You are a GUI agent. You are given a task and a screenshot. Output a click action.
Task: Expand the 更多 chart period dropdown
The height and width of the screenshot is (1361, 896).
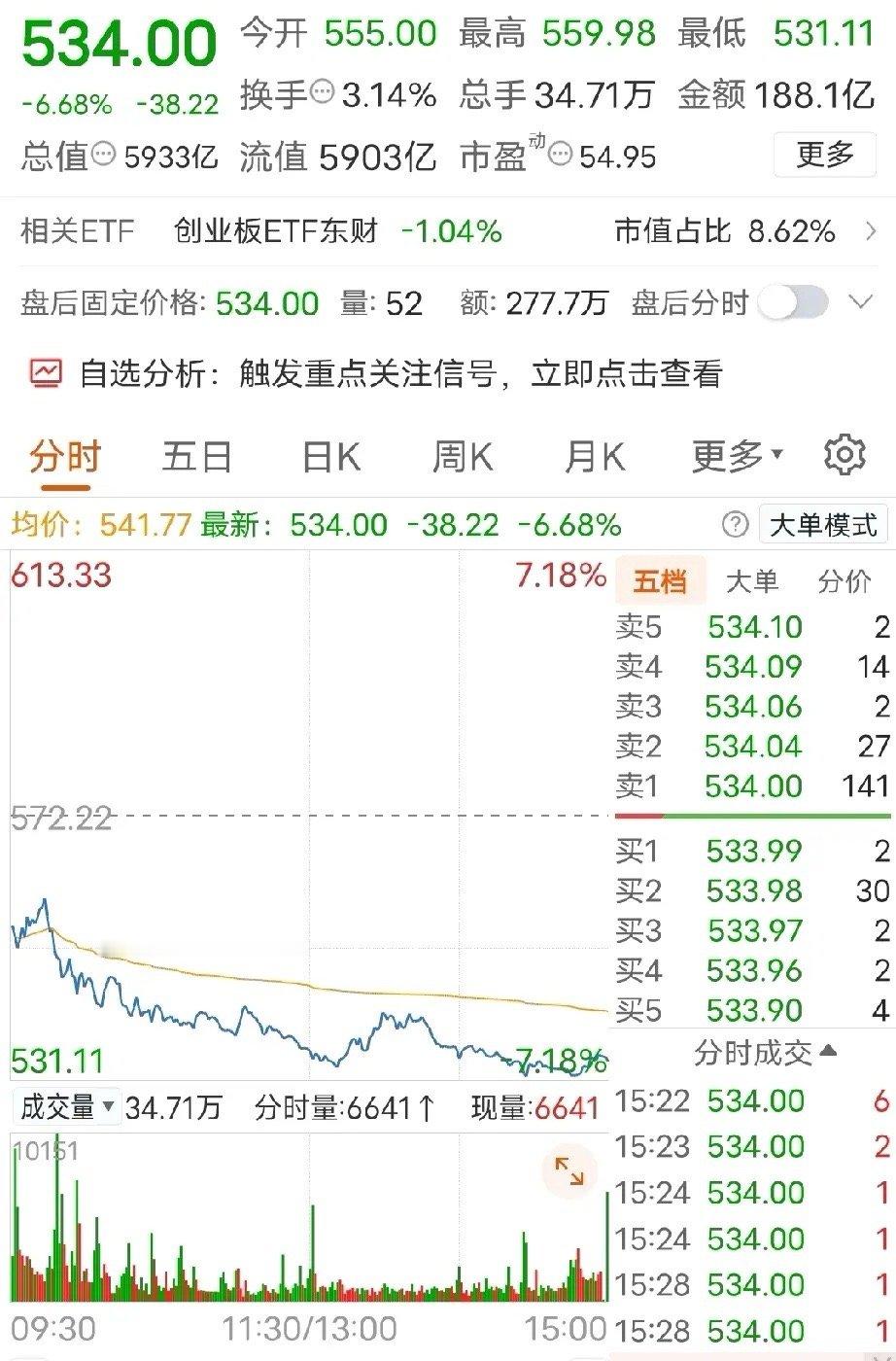[732, 454]
